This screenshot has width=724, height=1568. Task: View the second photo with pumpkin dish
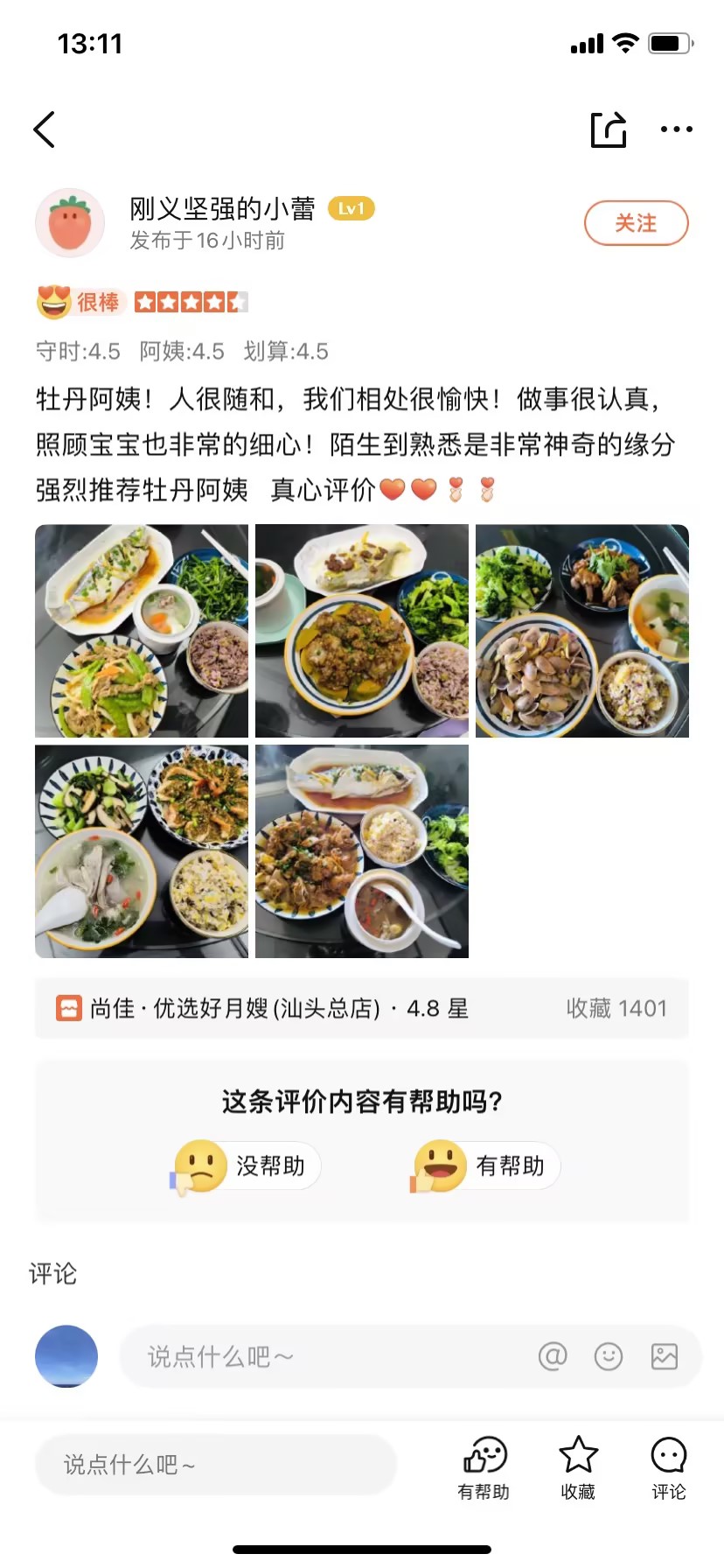(x=362, y=631)
